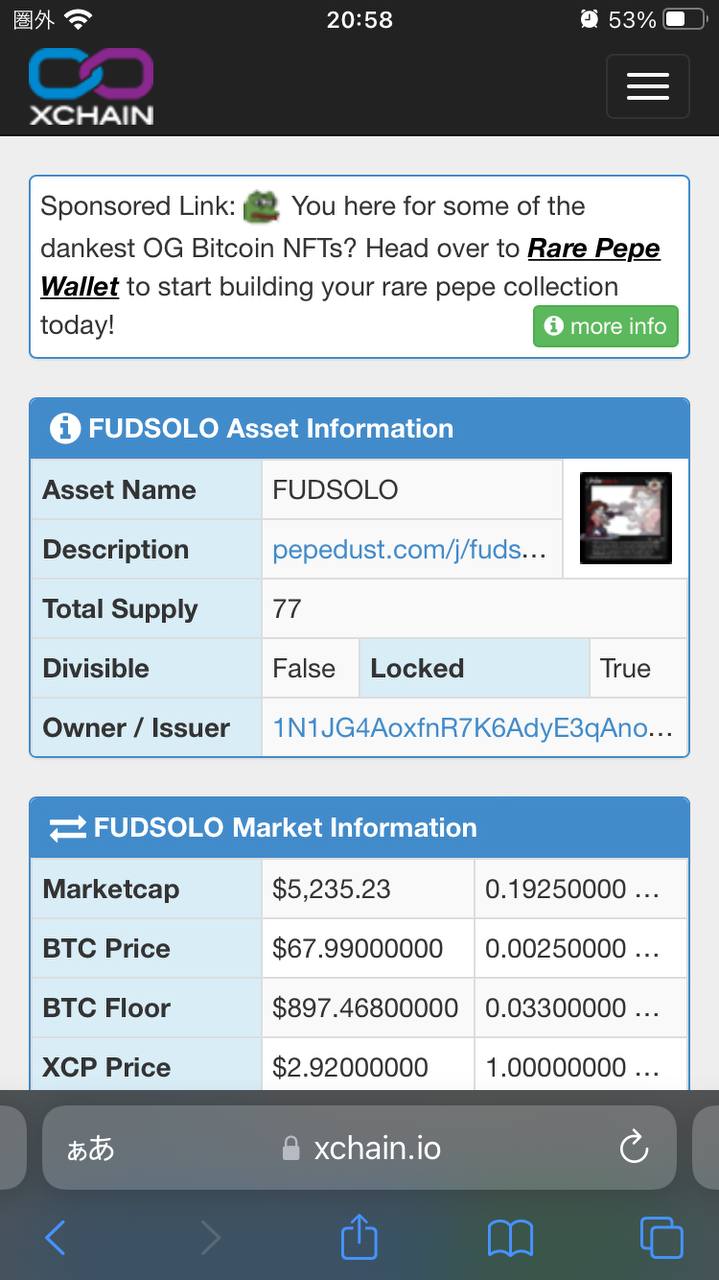This screenshot has height=1280, width=719.
Task: Tap the xchain.io address bar
Action: pos(359,1148)
